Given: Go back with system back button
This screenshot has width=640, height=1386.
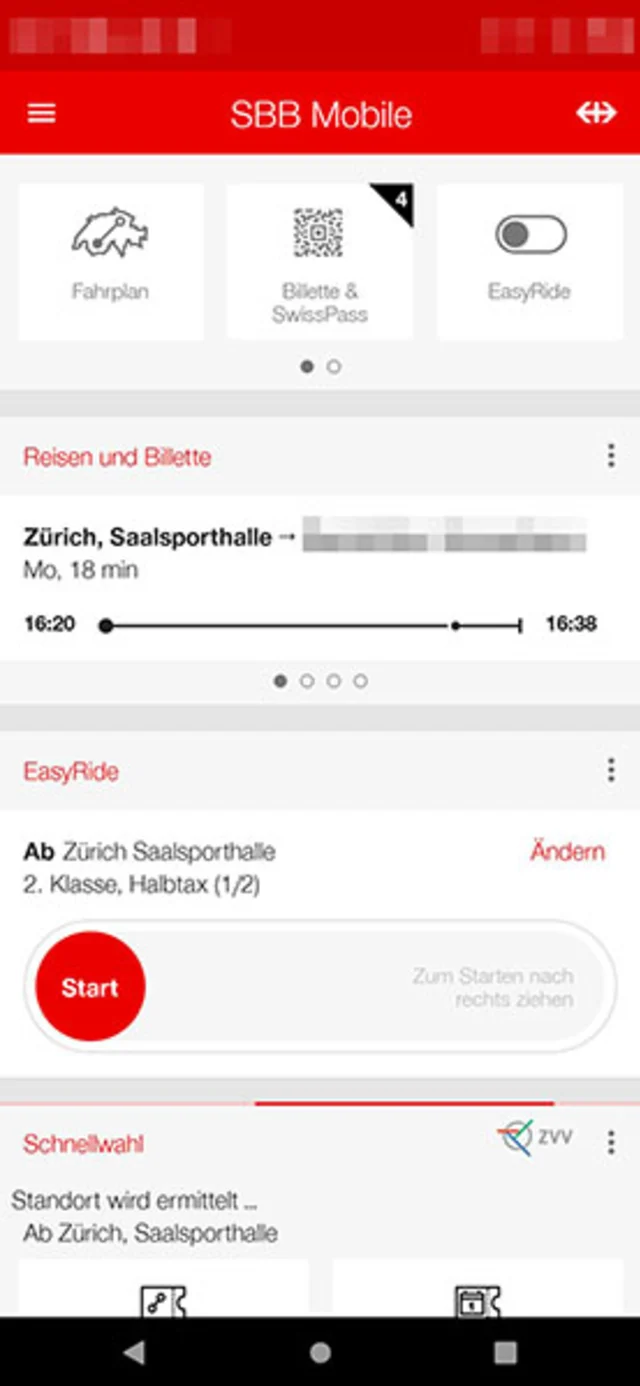Looking at the screenshot, I should [133, 1352].
